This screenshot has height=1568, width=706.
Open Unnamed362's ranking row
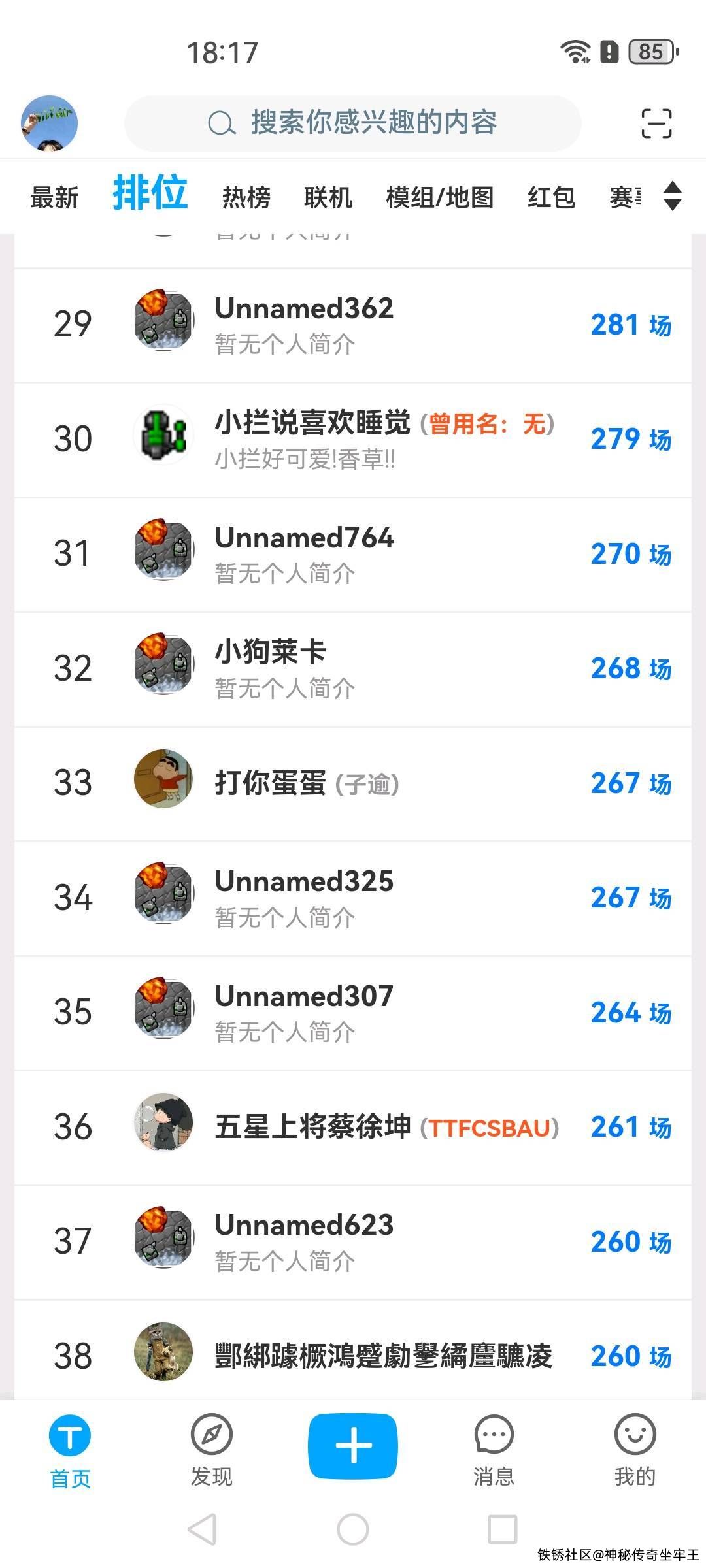[353, 325]
